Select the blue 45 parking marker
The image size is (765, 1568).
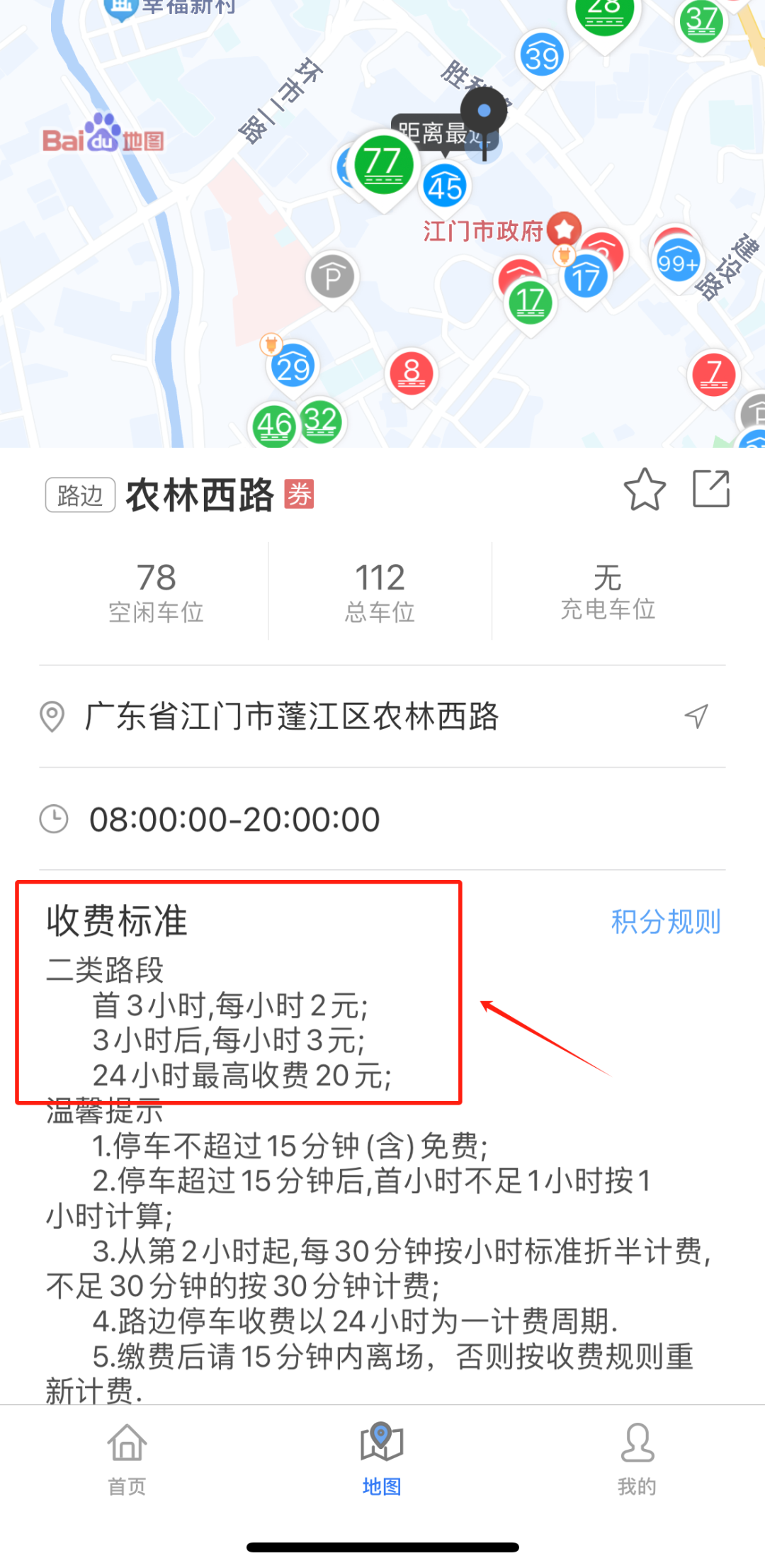tap(445, 187)
